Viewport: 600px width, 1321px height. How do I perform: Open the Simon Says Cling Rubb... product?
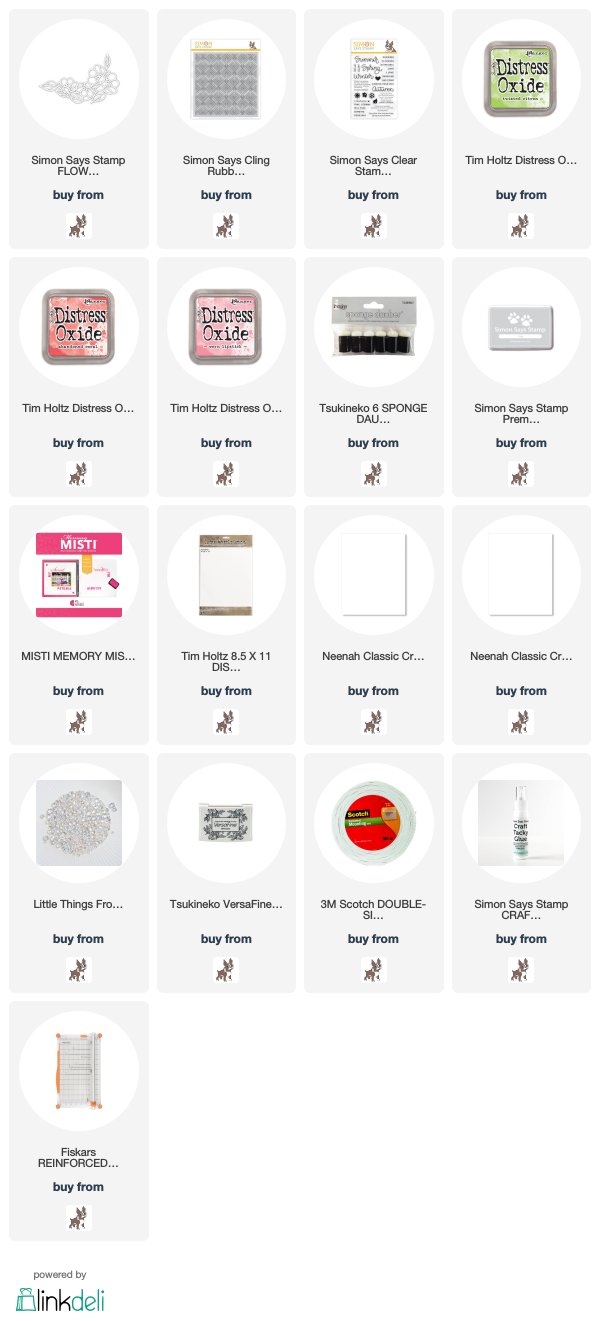tap(227, 129)
